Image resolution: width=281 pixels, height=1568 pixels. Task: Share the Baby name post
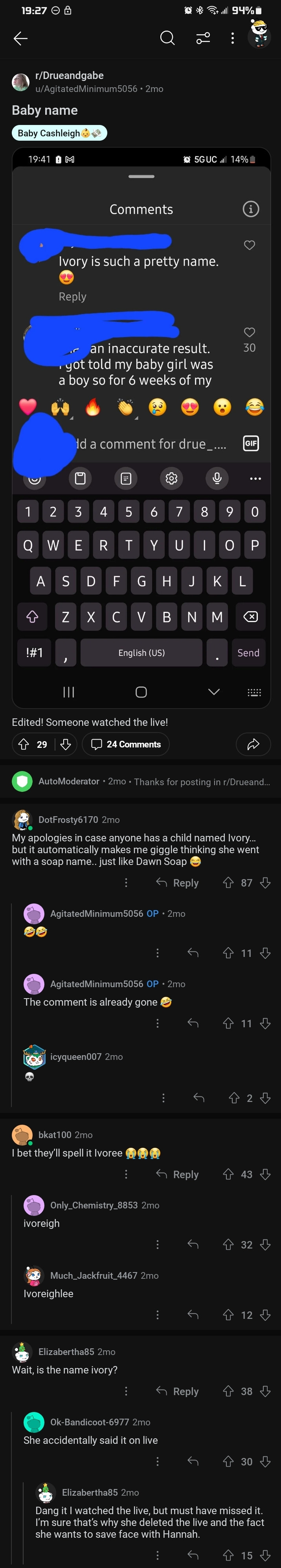click(x=253, y=744)
